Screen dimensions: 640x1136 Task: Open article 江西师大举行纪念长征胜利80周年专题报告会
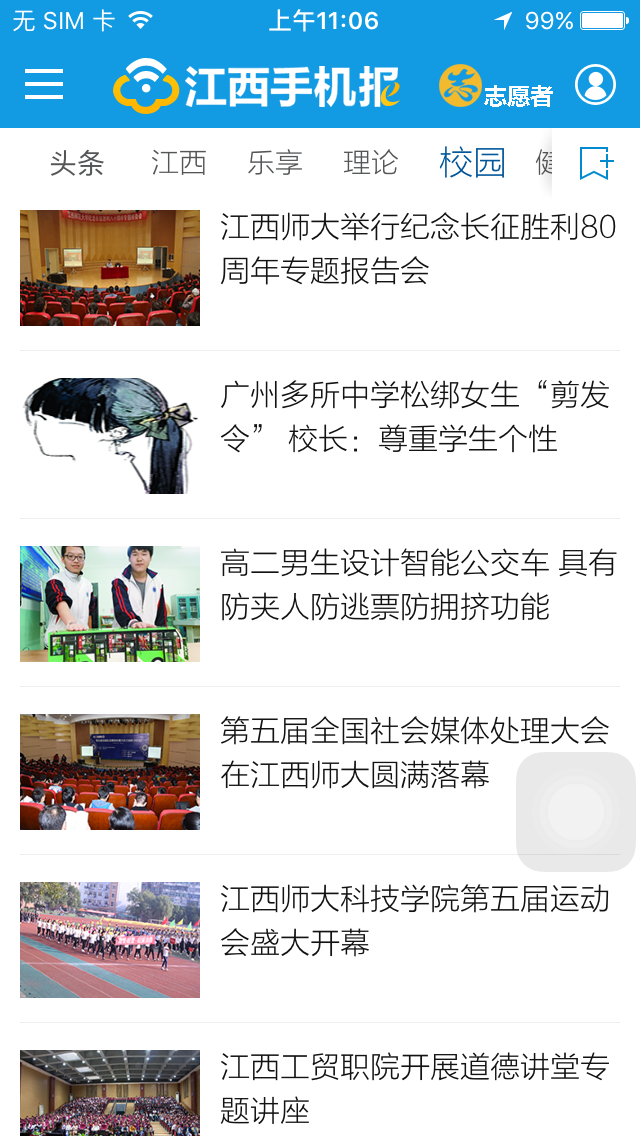click(418, 249)
